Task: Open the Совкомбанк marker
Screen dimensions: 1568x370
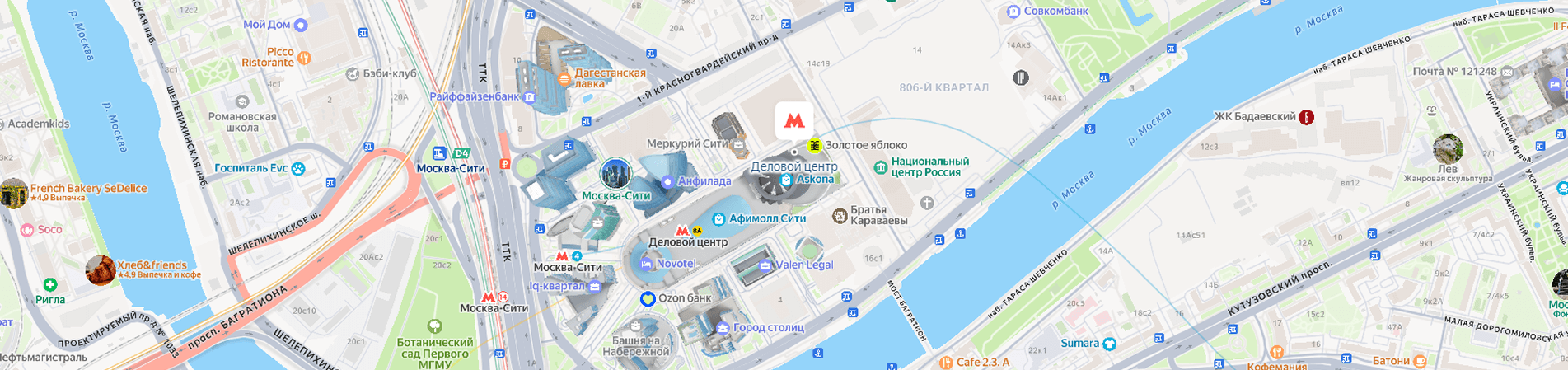Action: click(x=1013, y=12)
